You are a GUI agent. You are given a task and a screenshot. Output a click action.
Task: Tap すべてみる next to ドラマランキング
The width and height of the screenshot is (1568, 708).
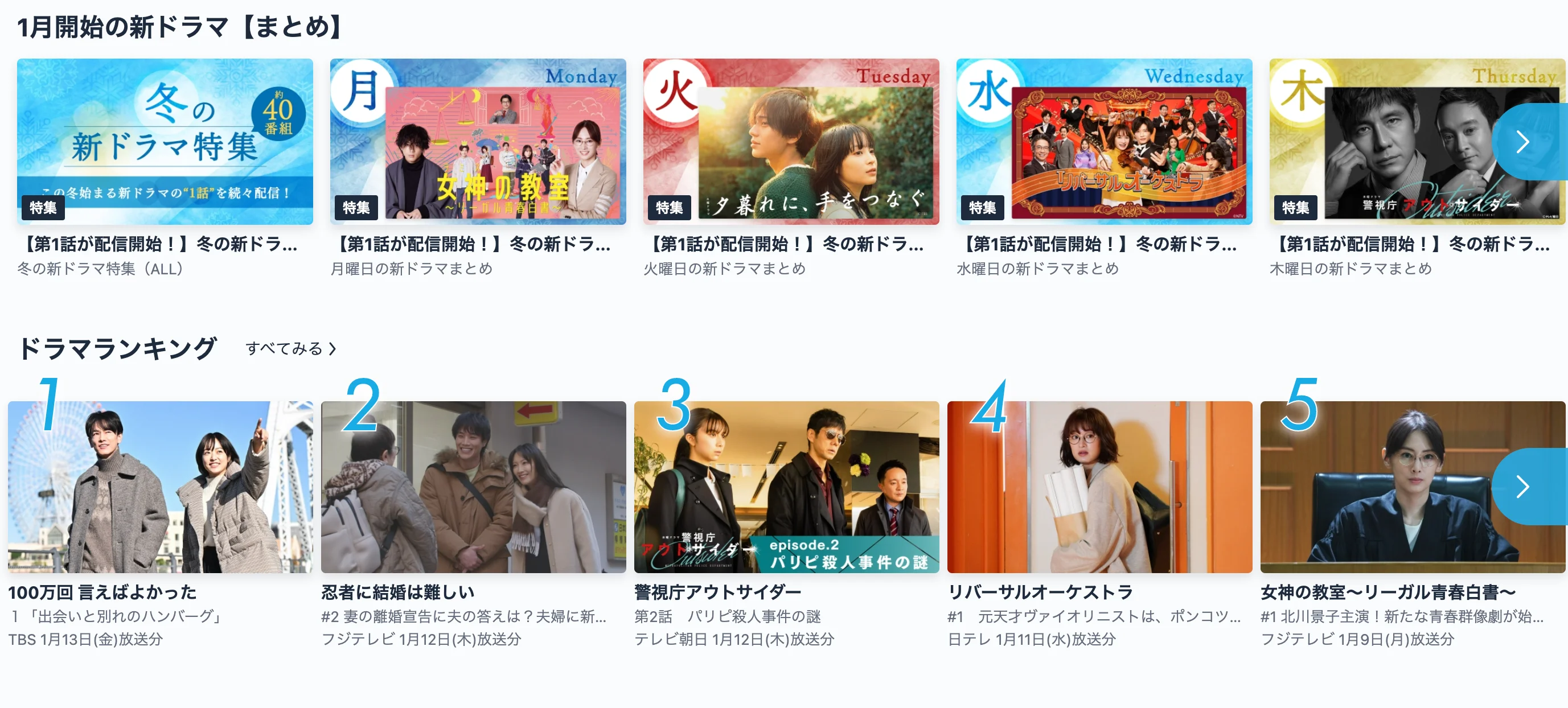pos(290,348)
